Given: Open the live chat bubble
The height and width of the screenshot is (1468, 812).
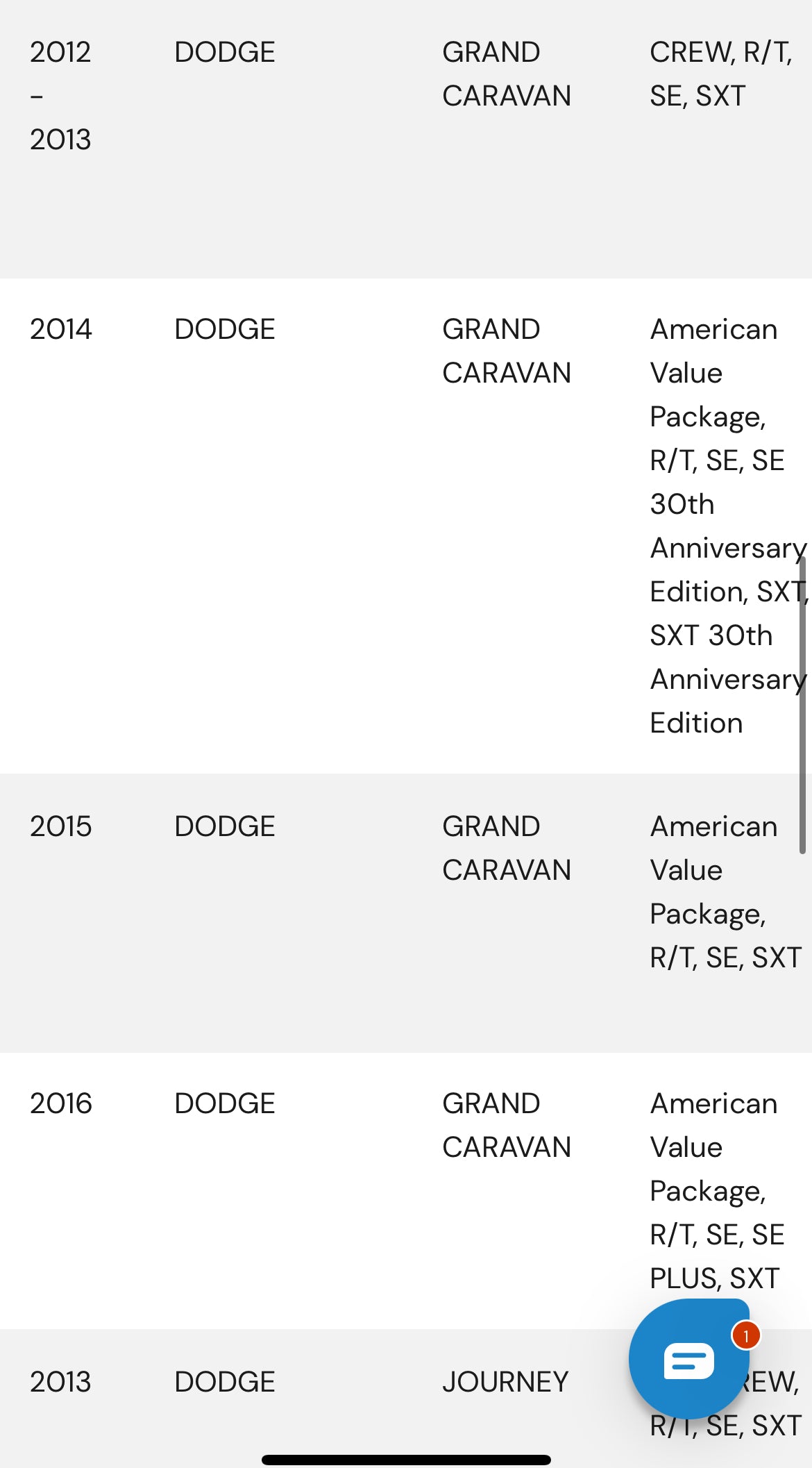Looking at the screenshot, I should pos(688,1359).
